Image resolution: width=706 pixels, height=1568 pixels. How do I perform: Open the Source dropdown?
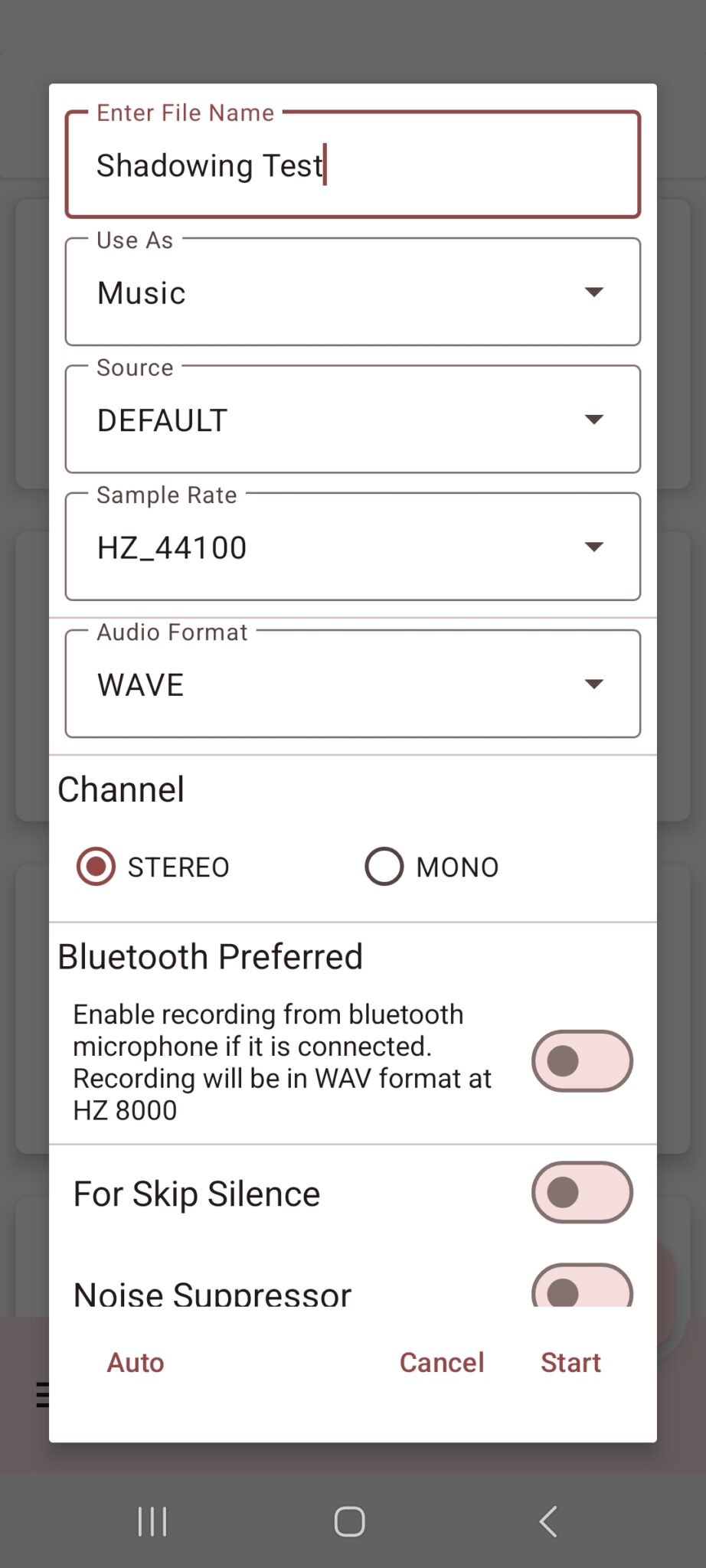pos(352,420)
